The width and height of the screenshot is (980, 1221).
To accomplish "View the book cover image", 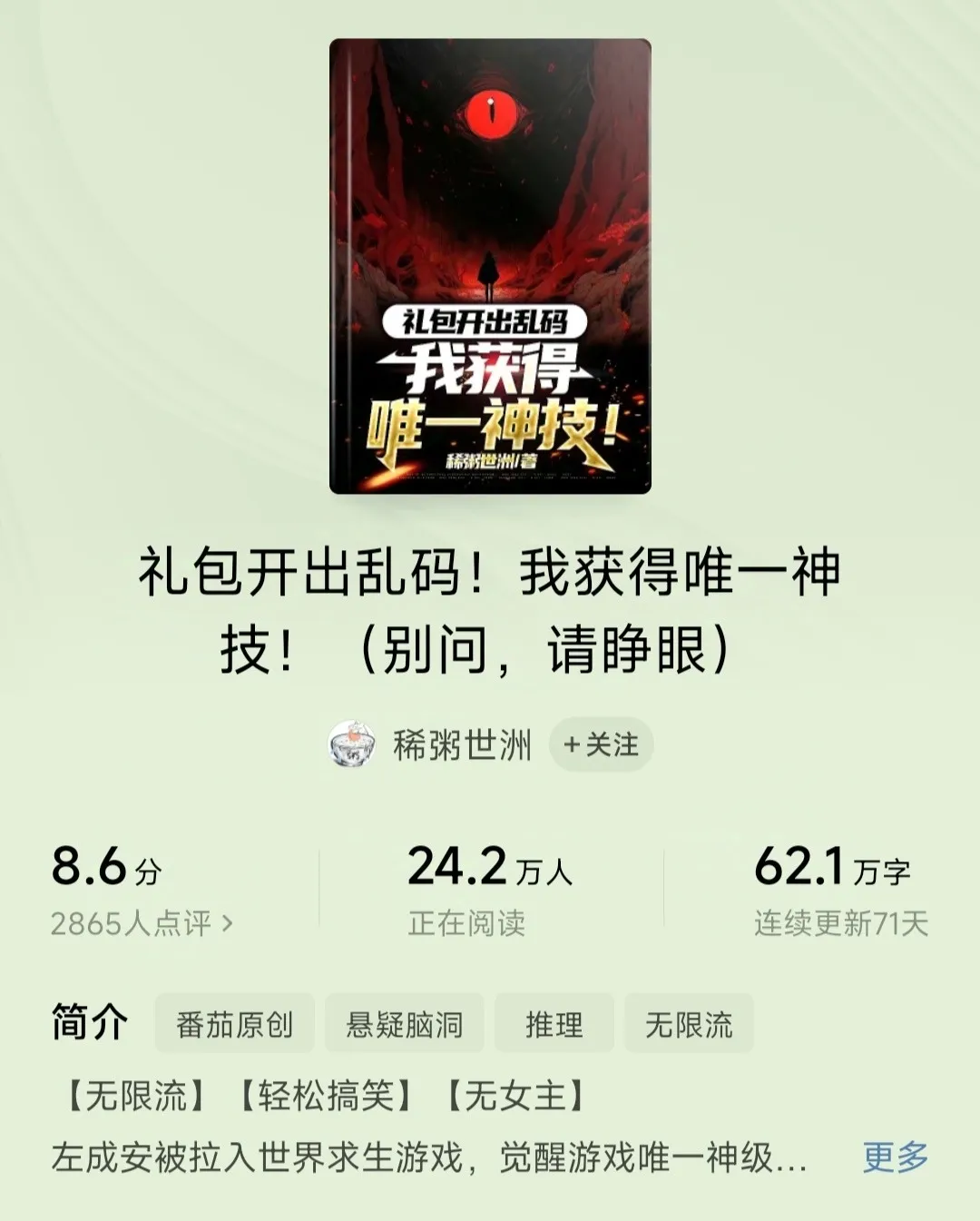I will 490,266.
